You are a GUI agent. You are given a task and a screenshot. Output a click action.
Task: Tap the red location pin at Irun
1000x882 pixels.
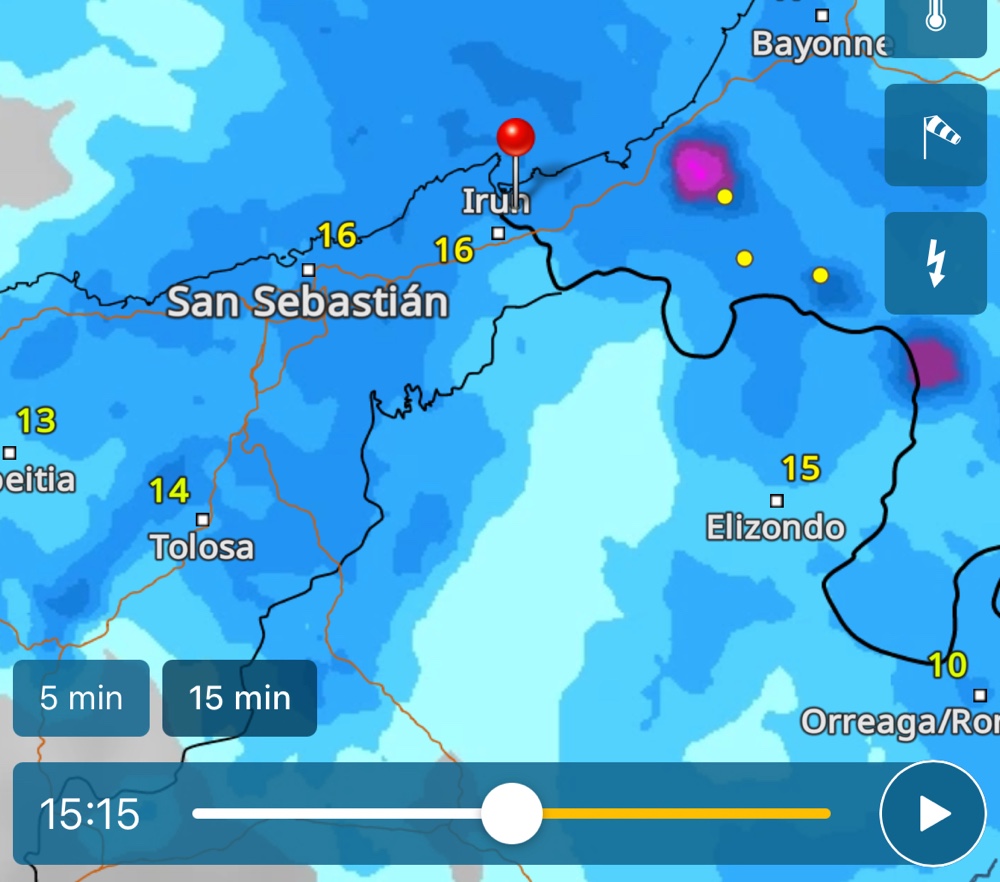pos(516,138)
